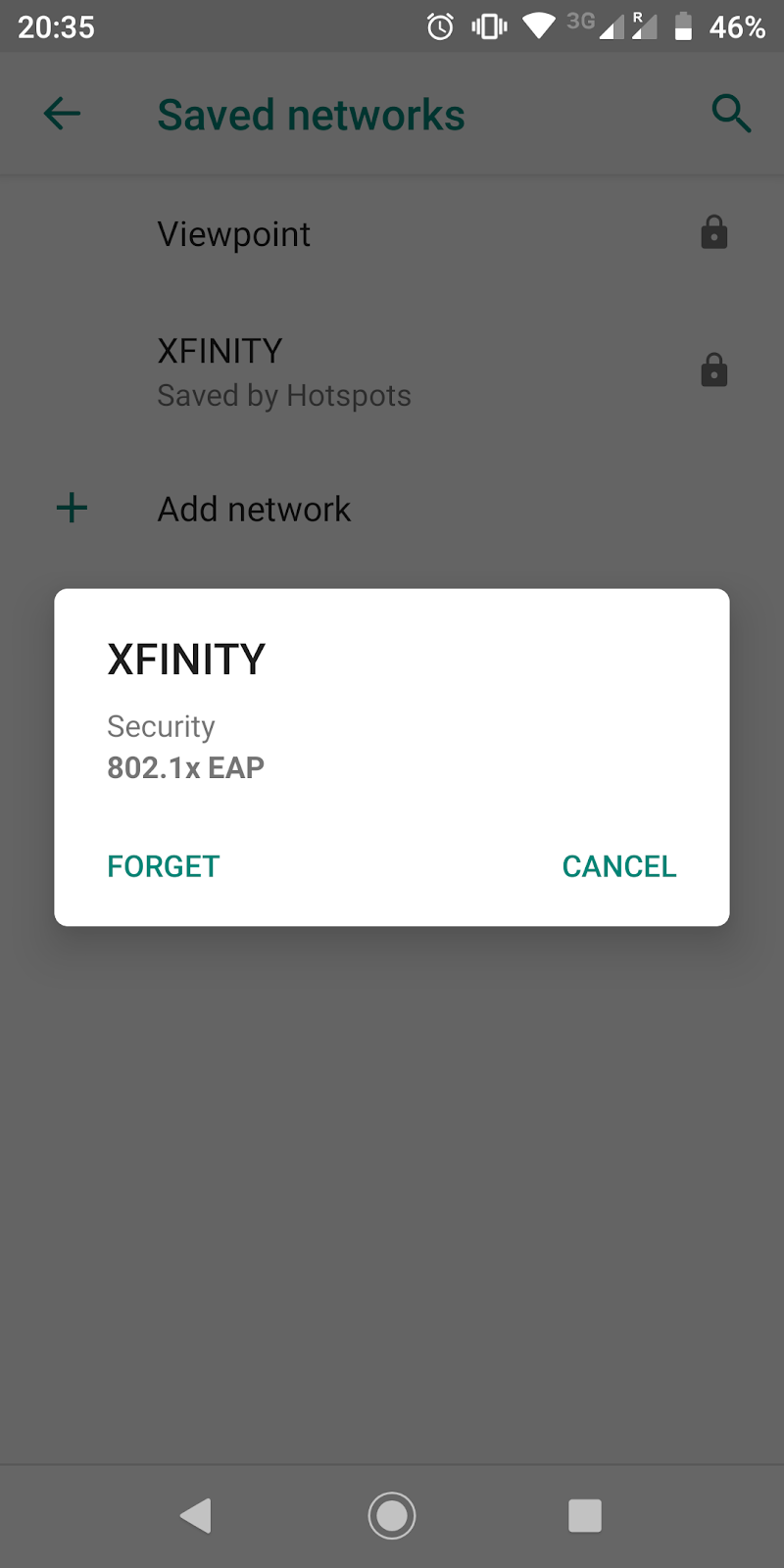Tap the alarm clock status bar icon
Image resolution: width=784 pixels, height=1568 pixels.
pyautogui.click(x=440, y=26)
